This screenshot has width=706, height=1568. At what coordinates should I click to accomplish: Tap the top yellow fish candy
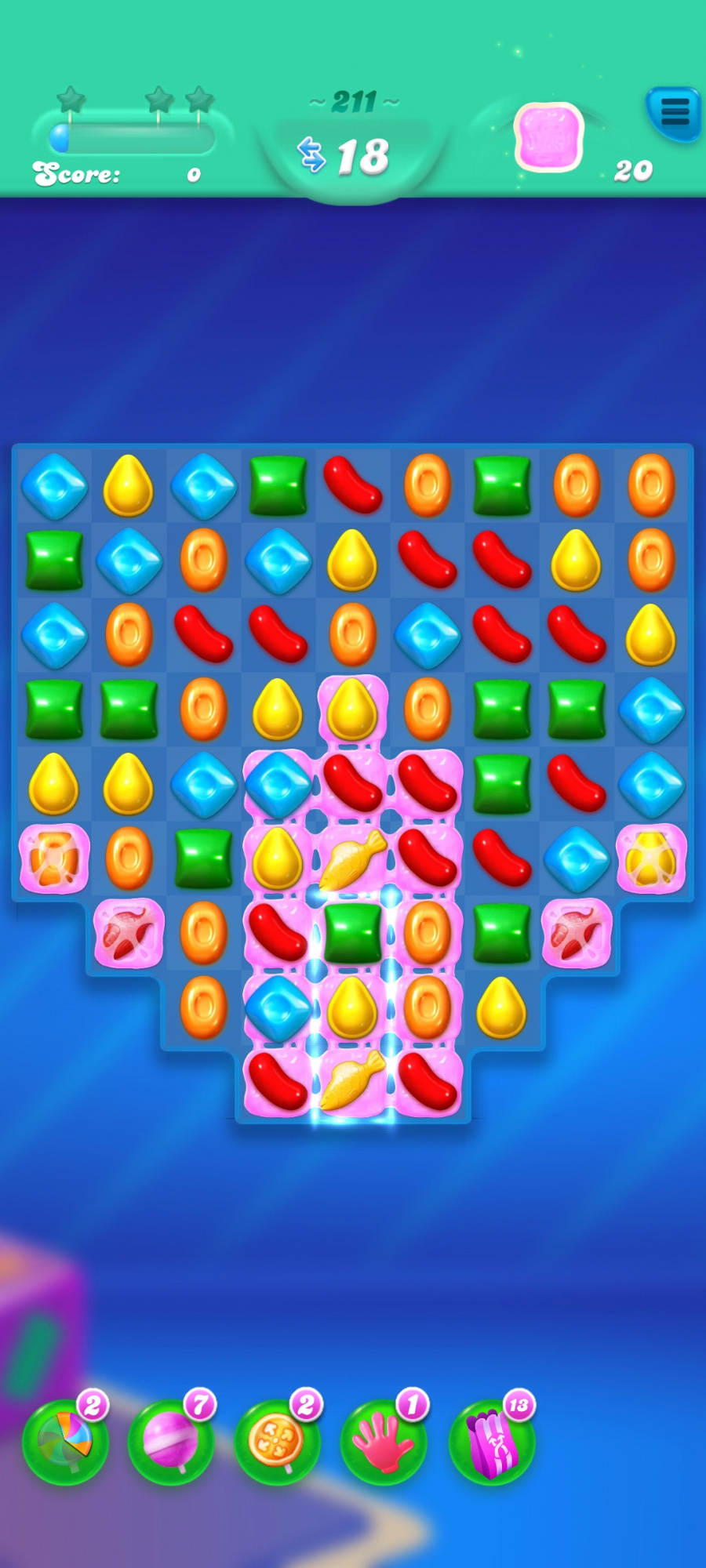(x=353, y=859)
